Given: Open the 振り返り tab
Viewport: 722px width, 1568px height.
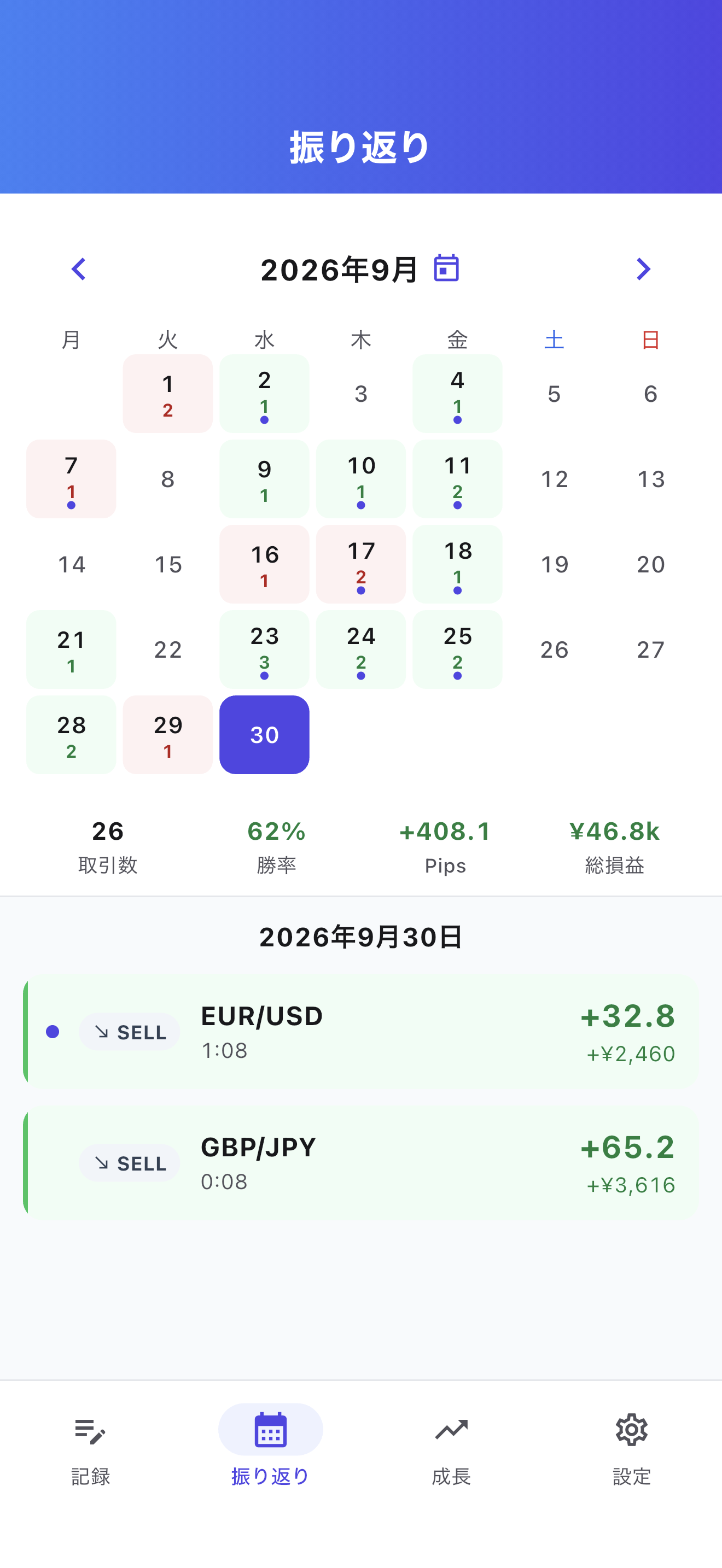Looking at the screenshot, I should [270, 1450].
